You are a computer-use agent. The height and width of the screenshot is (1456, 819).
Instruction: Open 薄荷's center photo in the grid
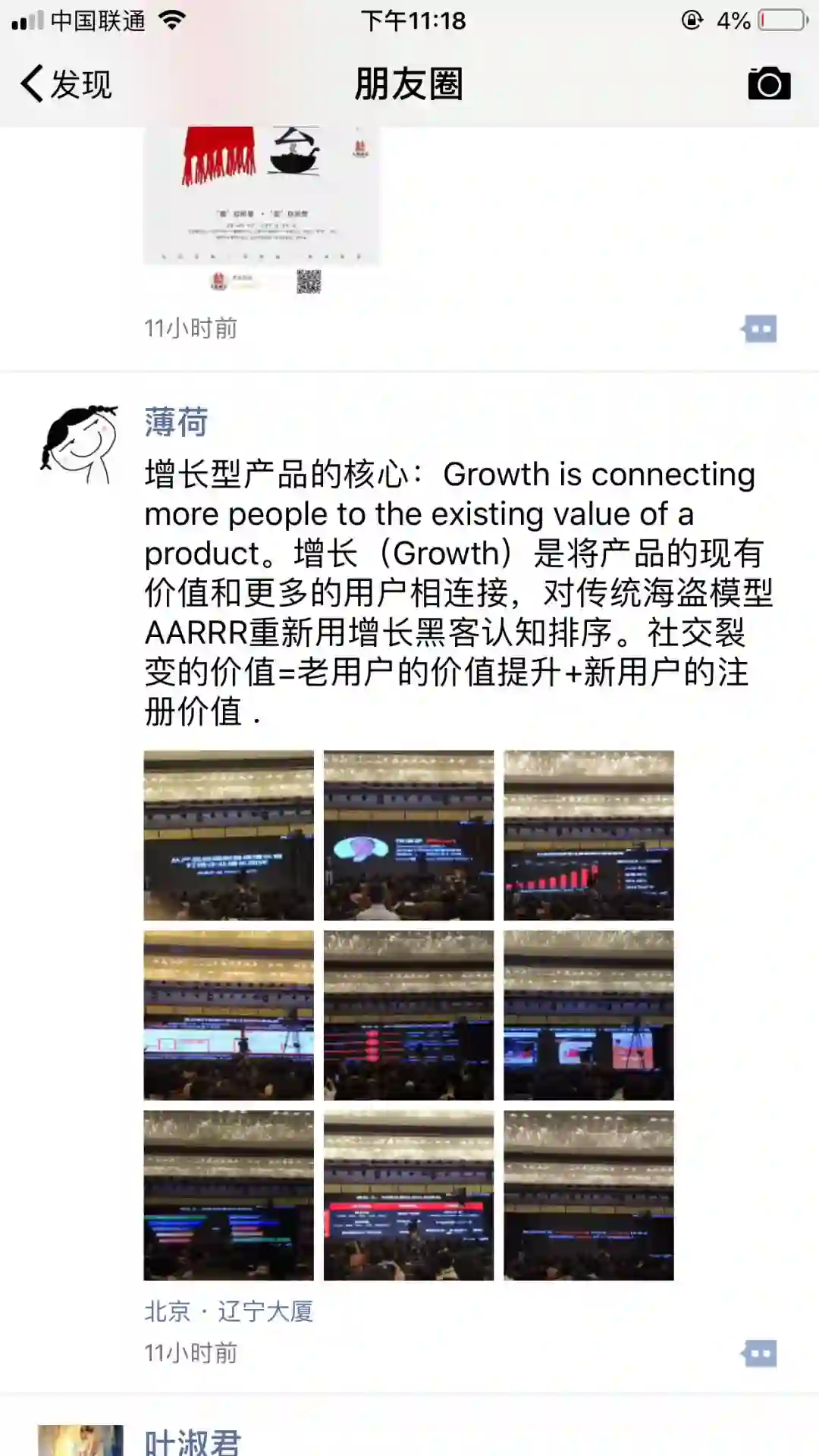409,1015
